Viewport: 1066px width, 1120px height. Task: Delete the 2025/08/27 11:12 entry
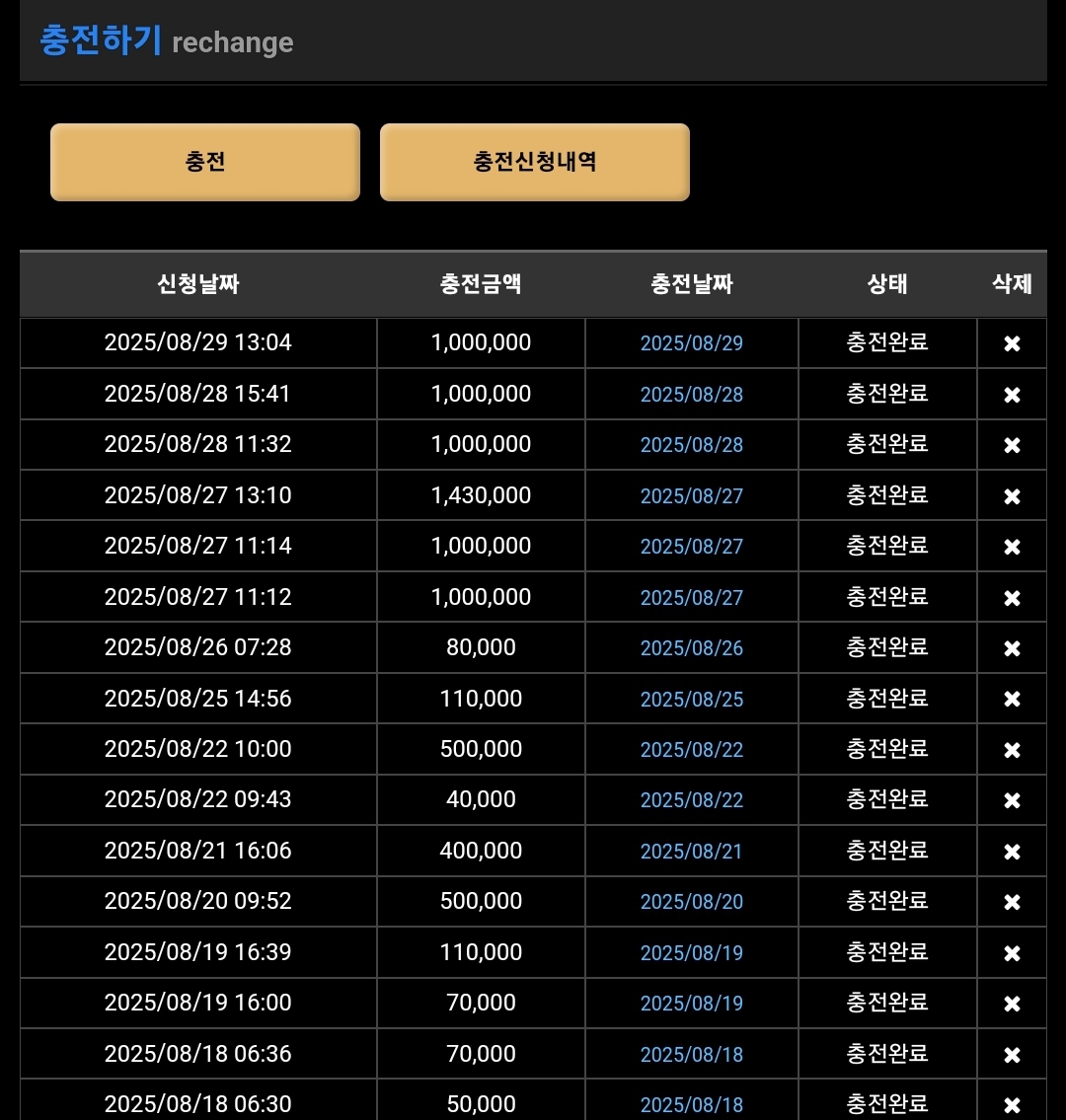[x=1012, y=598]
